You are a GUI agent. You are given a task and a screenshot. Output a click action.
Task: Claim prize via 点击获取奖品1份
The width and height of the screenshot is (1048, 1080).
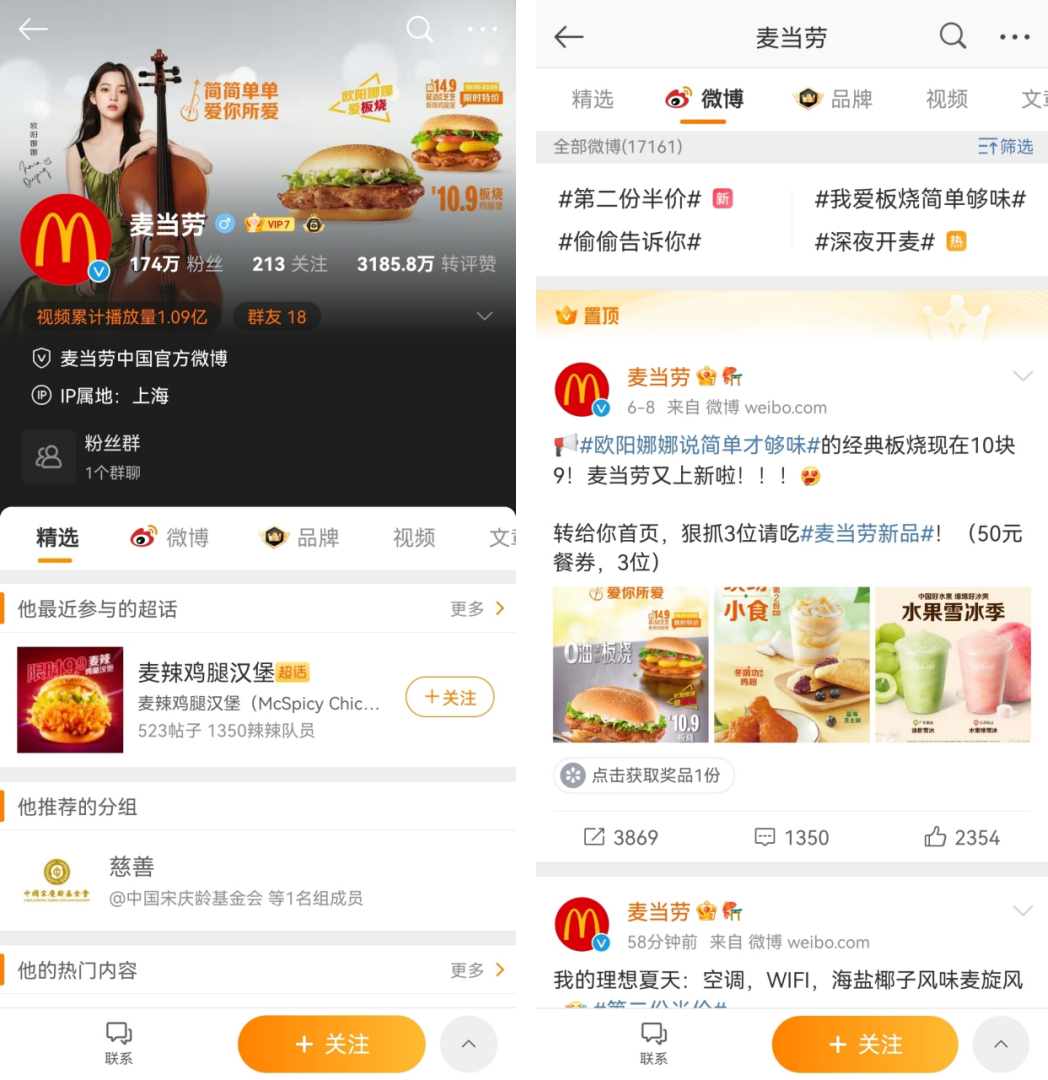643,775
